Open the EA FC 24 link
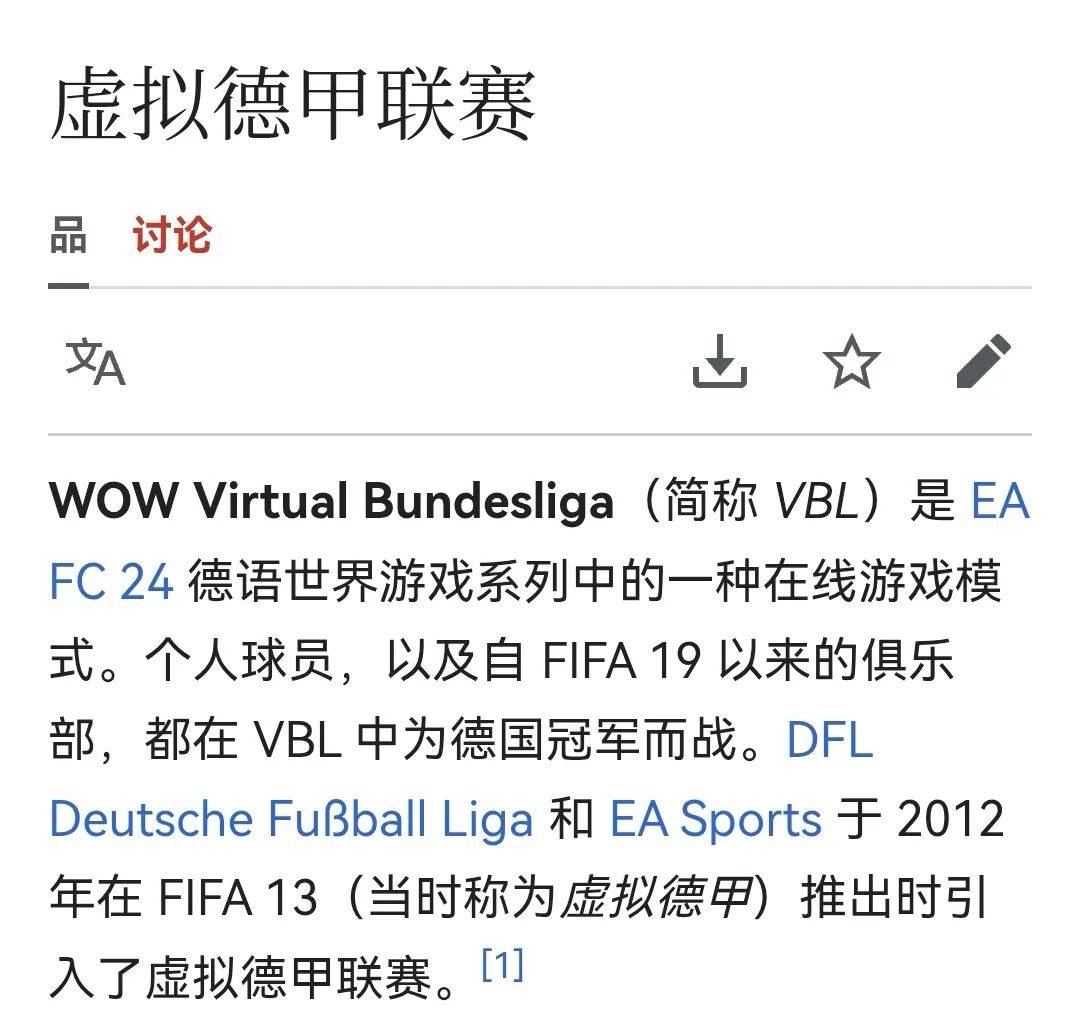1080x1034 pixels. pos(111,581)
